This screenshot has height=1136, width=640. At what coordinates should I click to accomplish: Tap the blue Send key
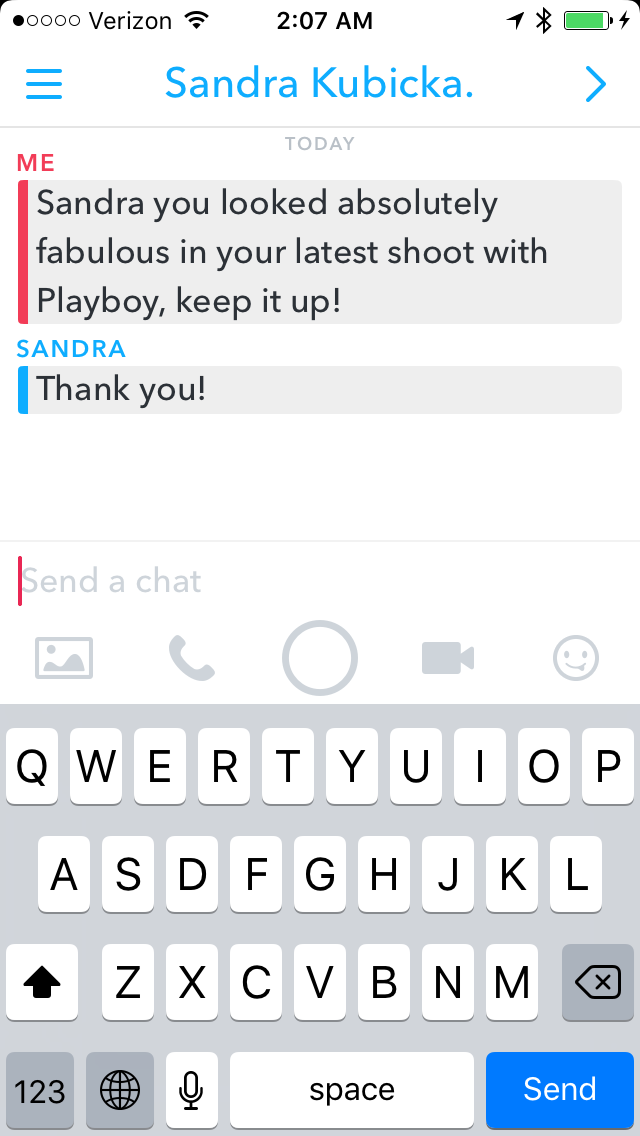click(x=560, y=1090)
